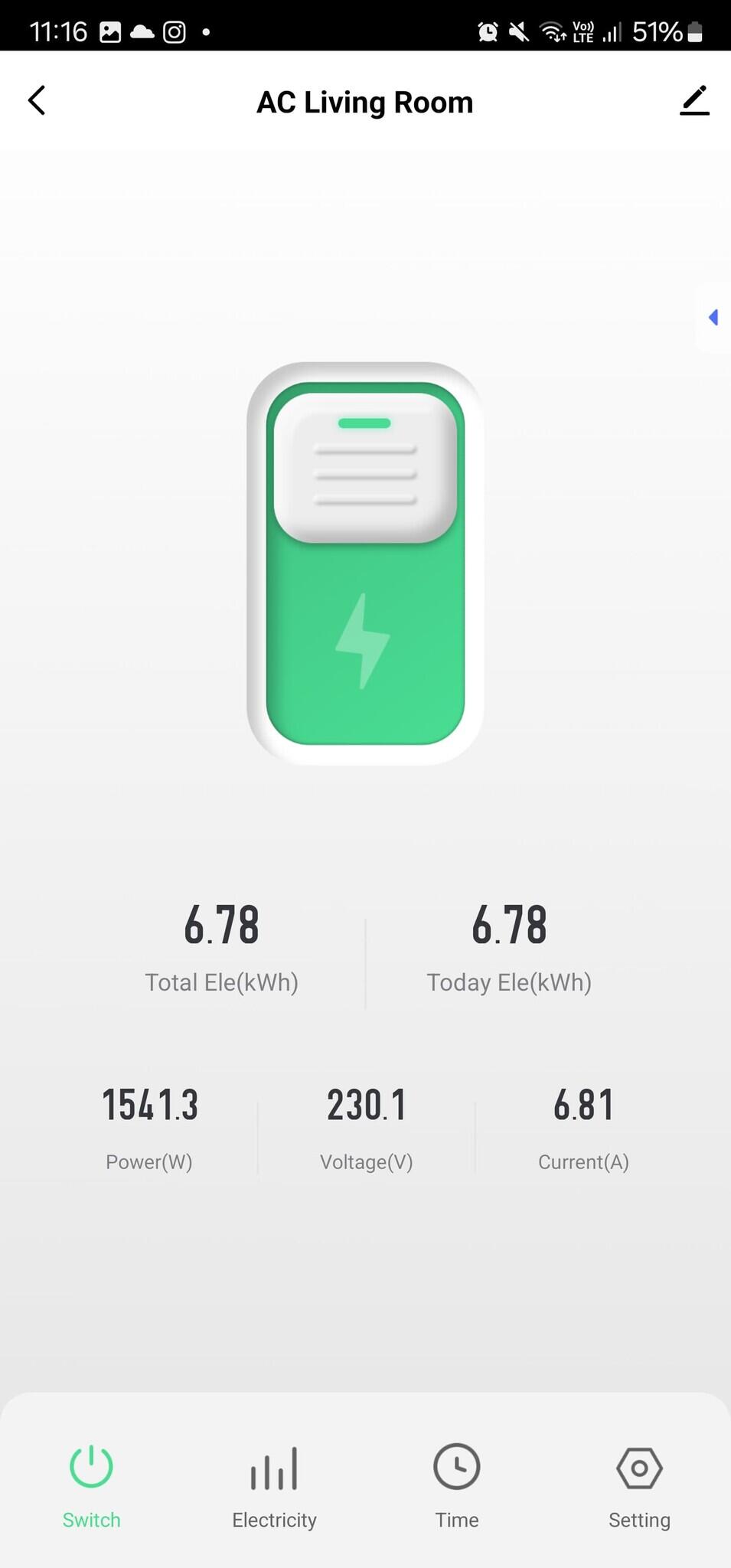Screen dimensions: 731x1568
Task: Switch to the Electricity tab
Action: point(274,1487)
